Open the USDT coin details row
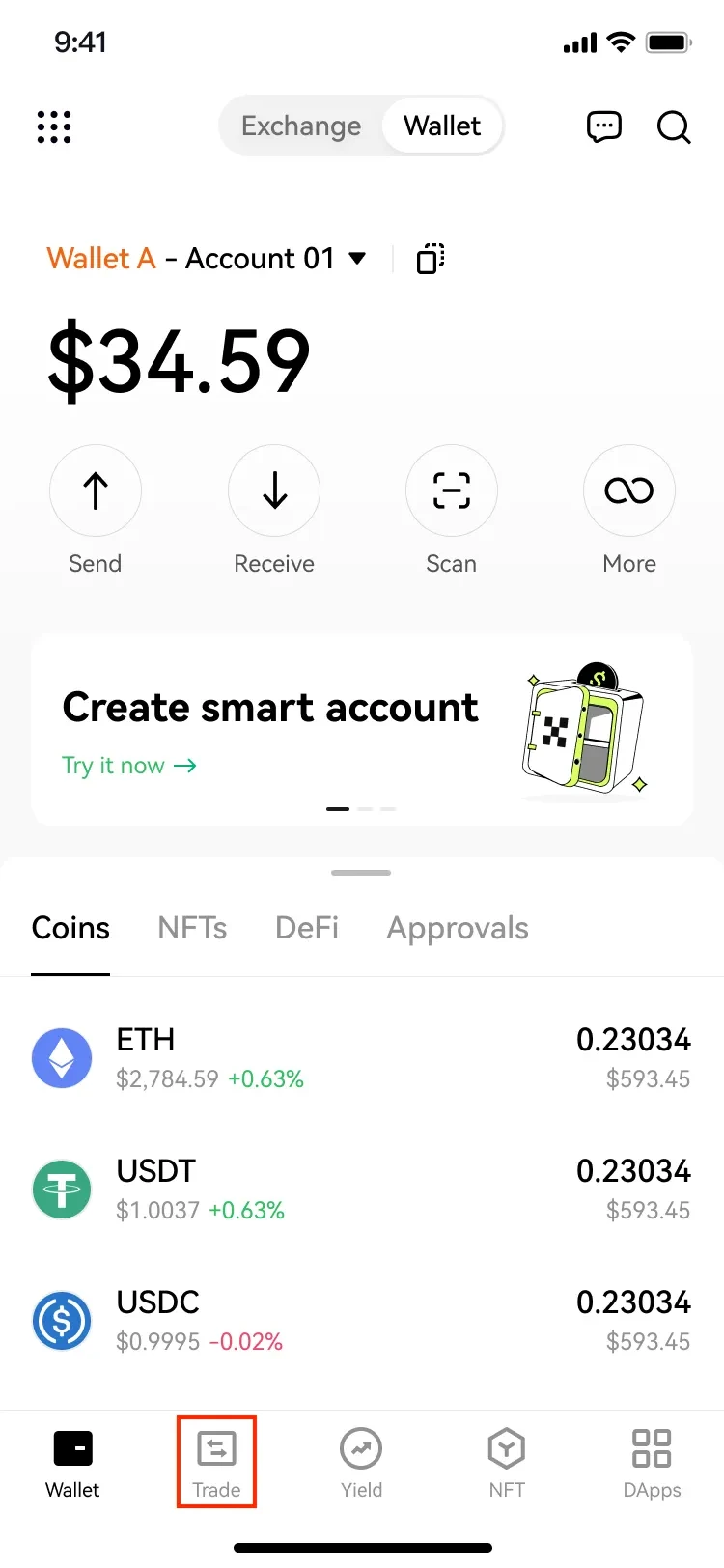The width and height of the screenshot is (724, 1568). click(362, 1189)
